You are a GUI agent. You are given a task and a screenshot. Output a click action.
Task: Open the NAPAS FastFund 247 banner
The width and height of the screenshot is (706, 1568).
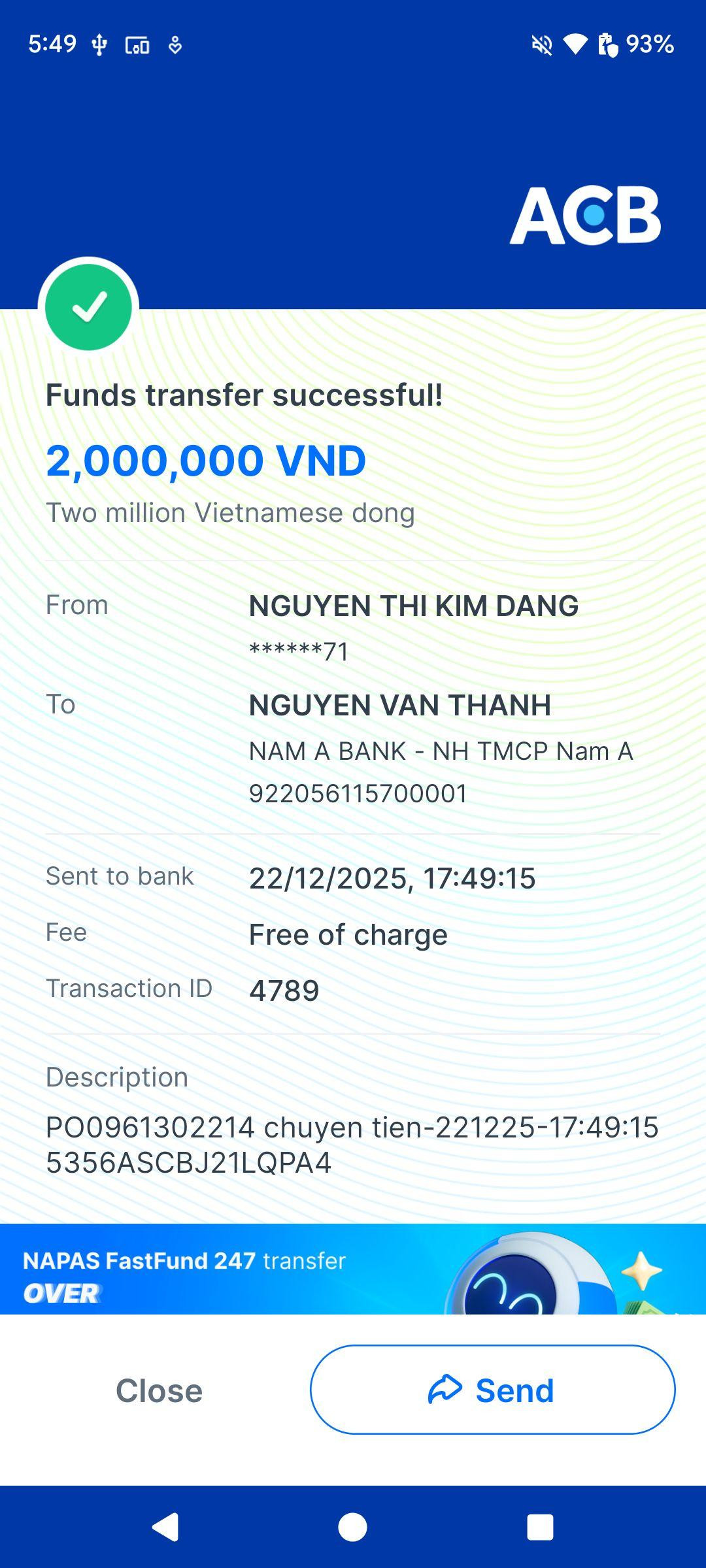(x=353, y=1269)
